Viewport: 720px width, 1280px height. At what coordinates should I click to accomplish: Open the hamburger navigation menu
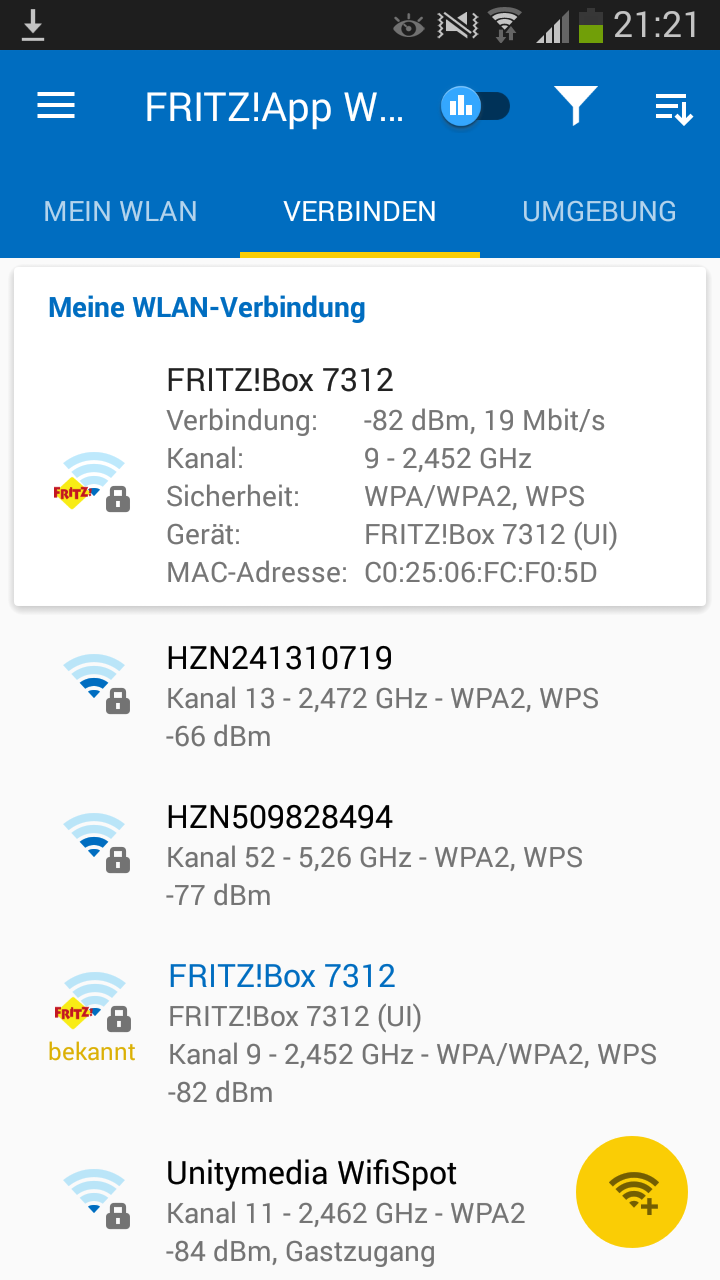click(x=56, y=106)
